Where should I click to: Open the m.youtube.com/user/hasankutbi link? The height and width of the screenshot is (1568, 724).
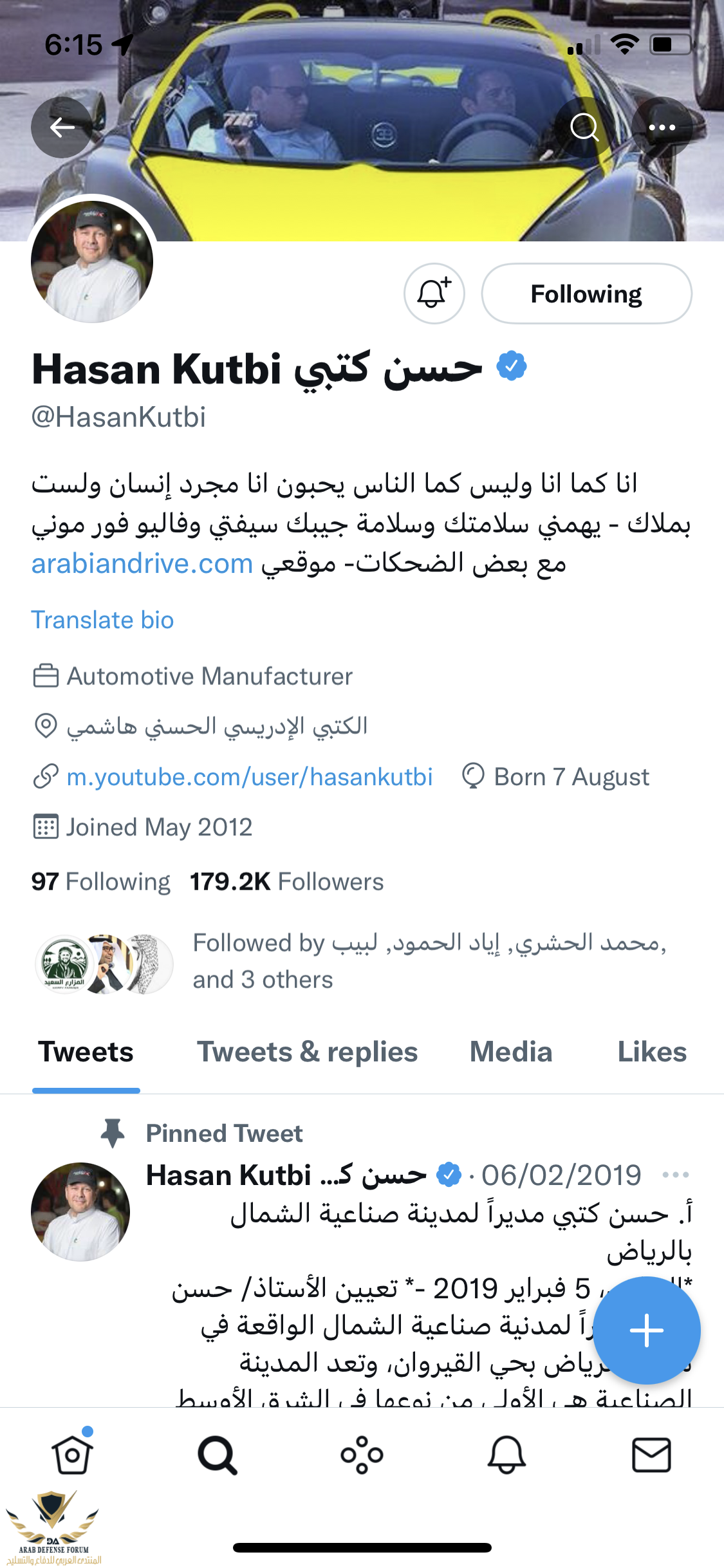249,777
